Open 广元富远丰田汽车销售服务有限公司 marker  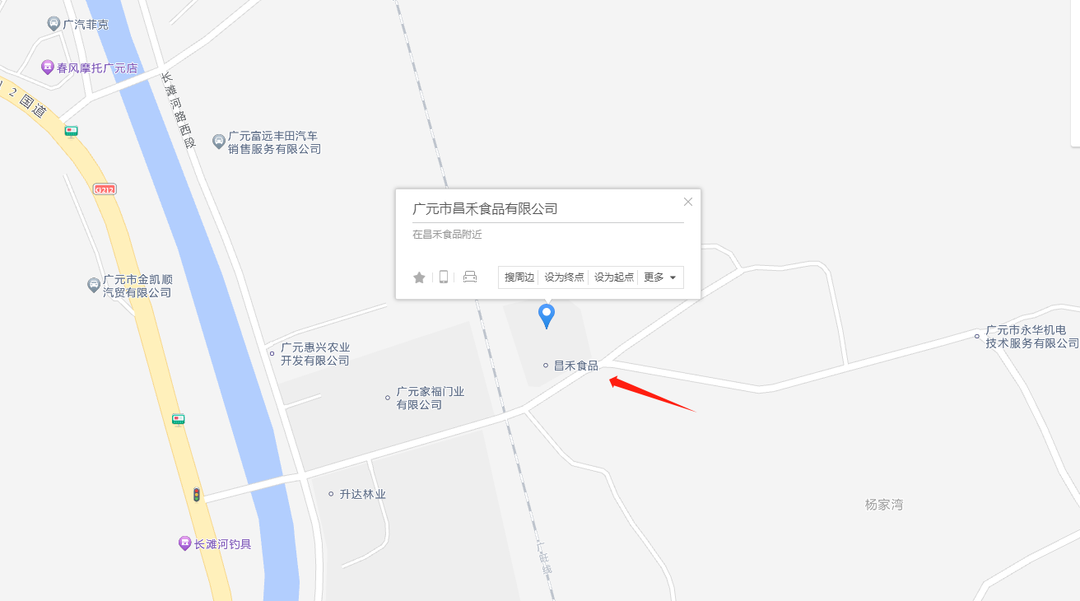pyautogui.click(x=273, y=142)
